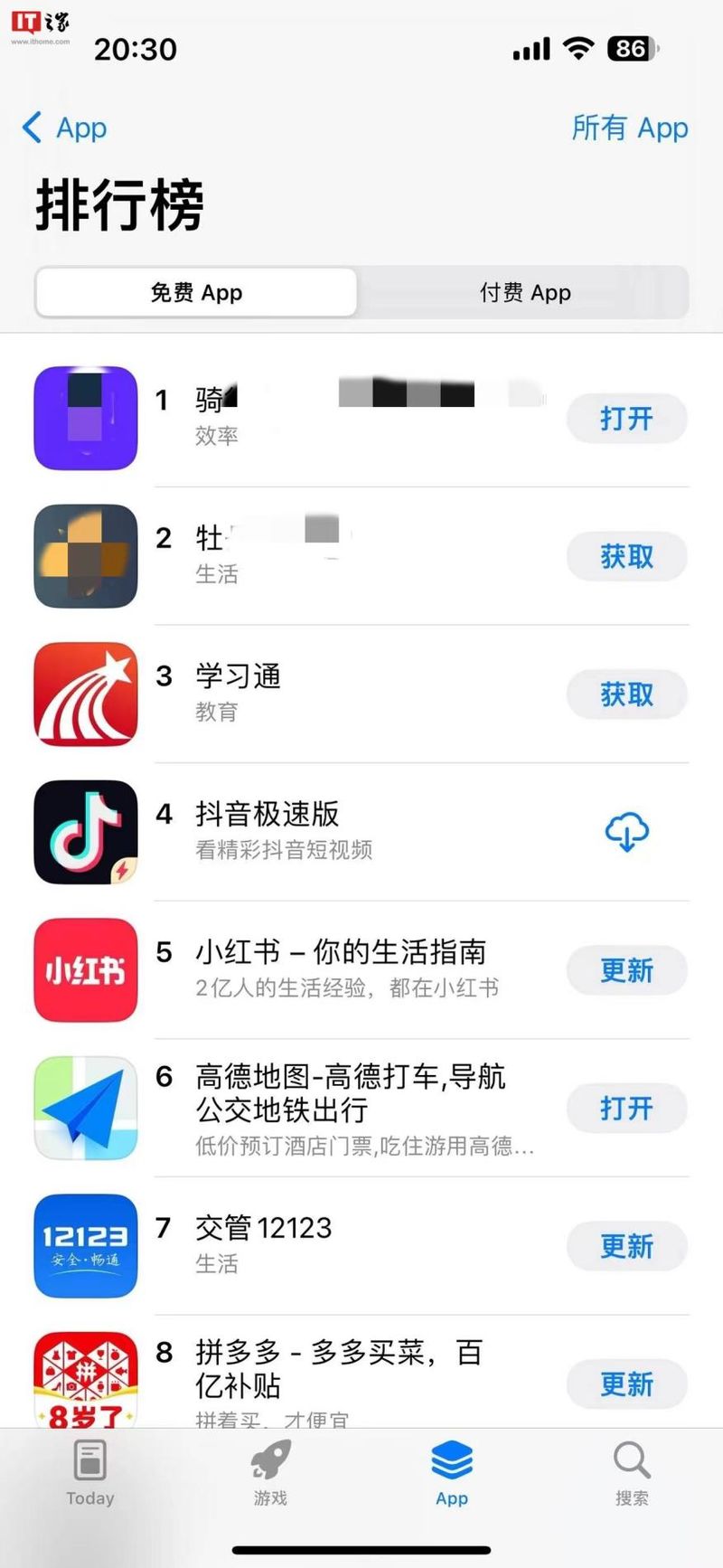The height and width of the screenshot is (1568, 723).
Task: Open 所有 App link
Action: pyautogui.click(x=630, y=128)
